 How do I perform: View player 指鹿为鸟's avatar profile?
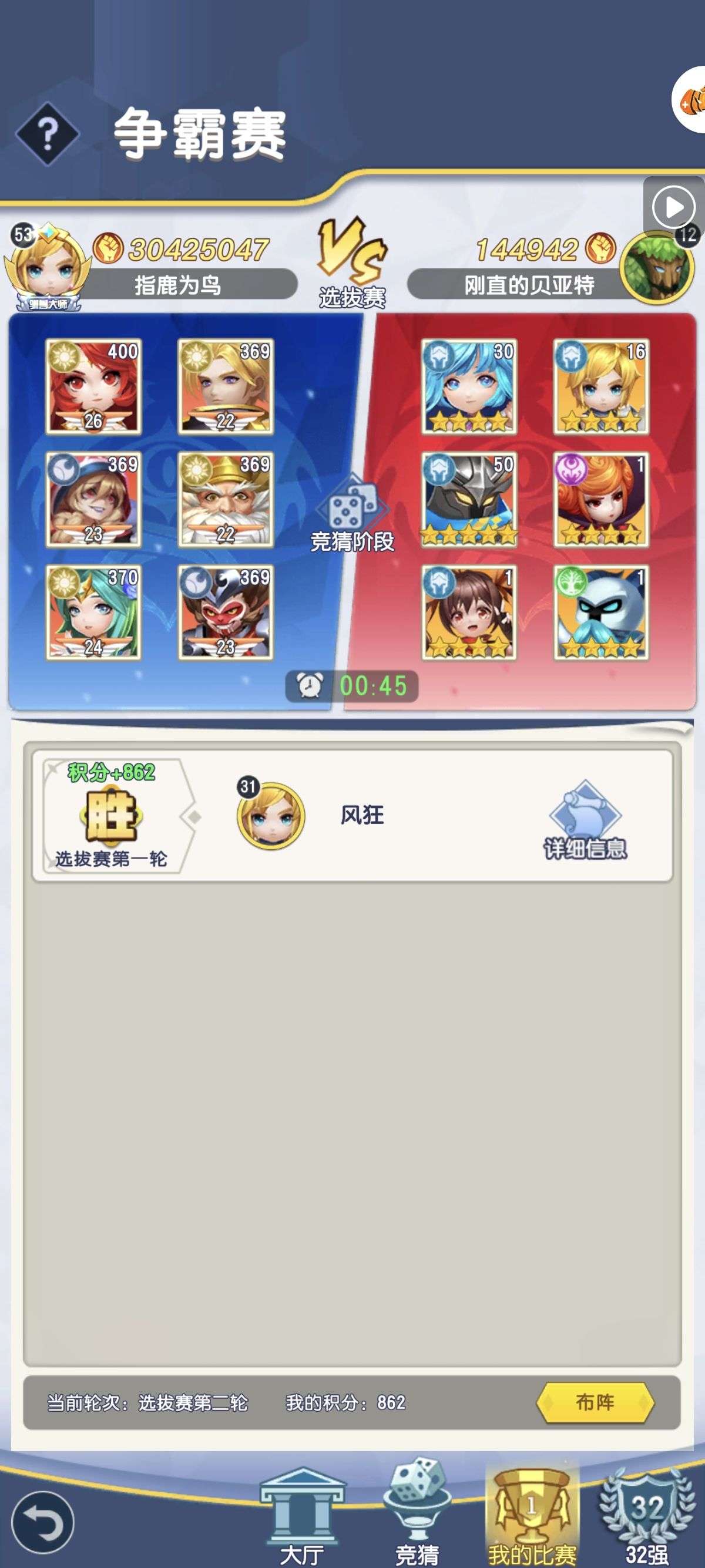(46, 267)
